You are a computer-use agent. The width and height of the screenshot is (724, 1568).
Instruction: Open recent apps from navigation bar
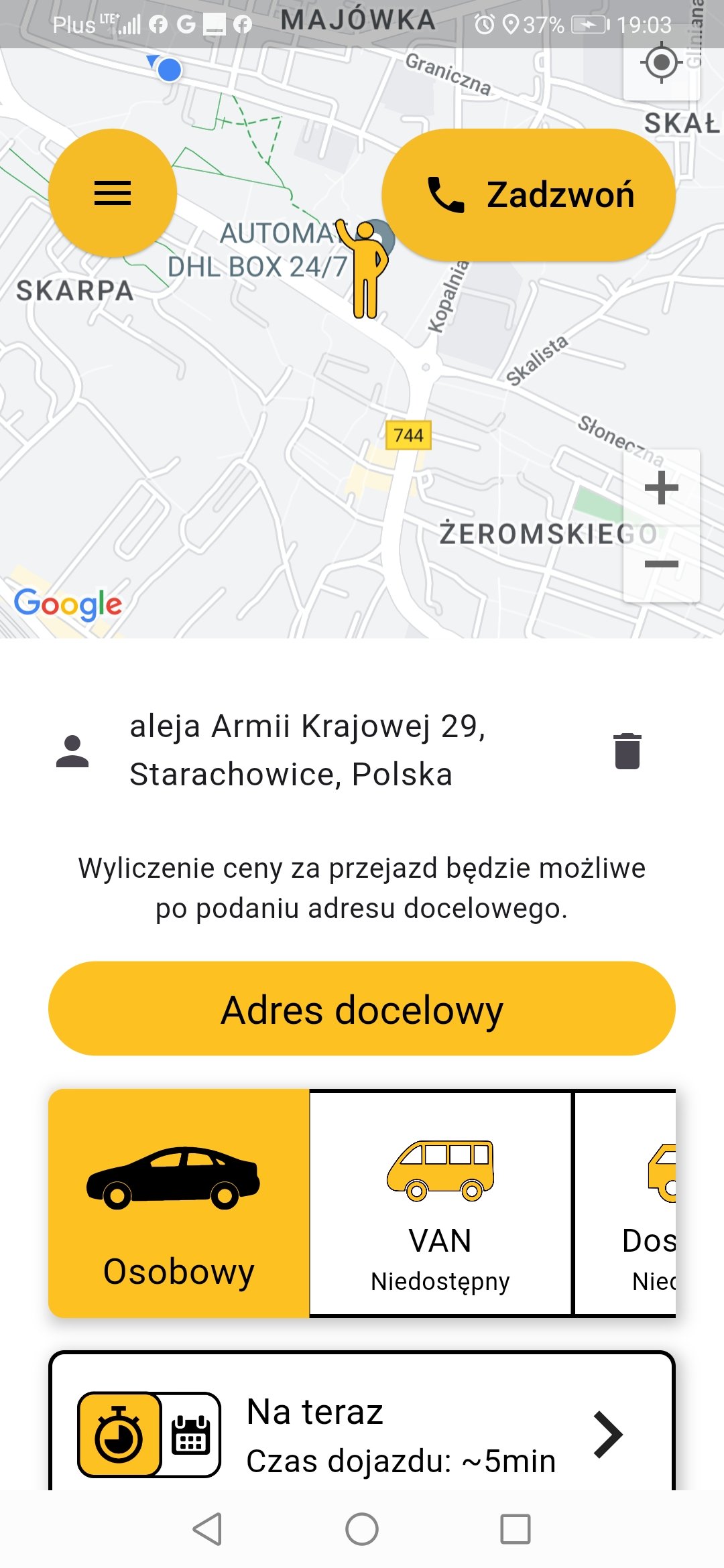click(x=516, y=1529)
